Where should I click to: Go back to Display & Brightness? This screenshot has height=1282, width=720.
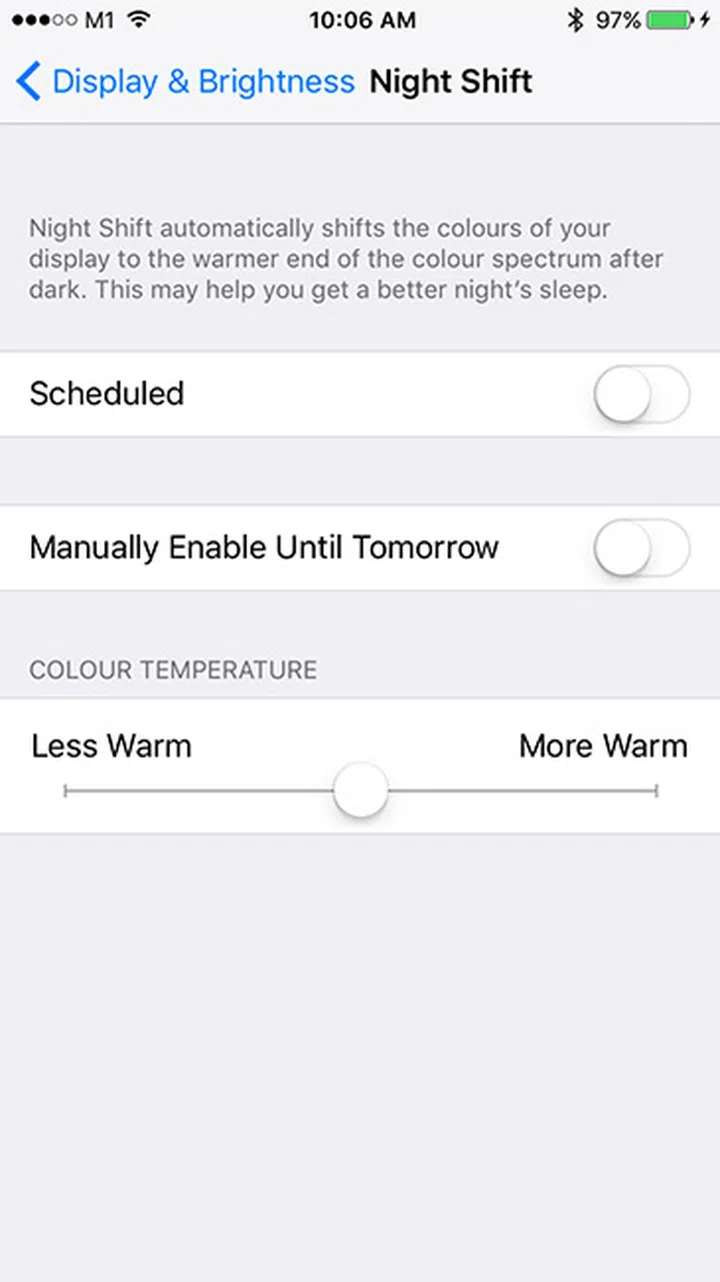click(185, 82)
